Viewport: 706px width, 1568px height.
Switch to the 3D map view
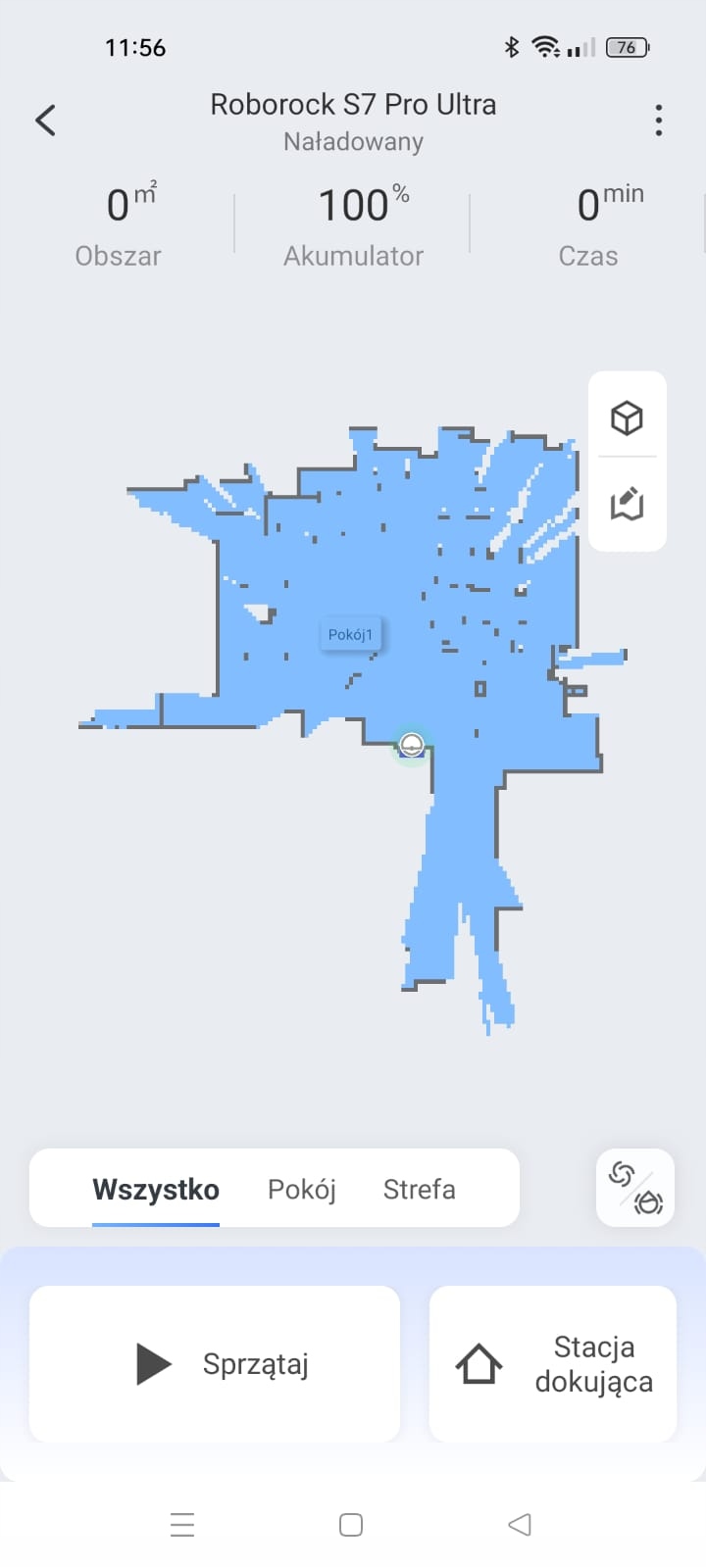pos(627,418)
